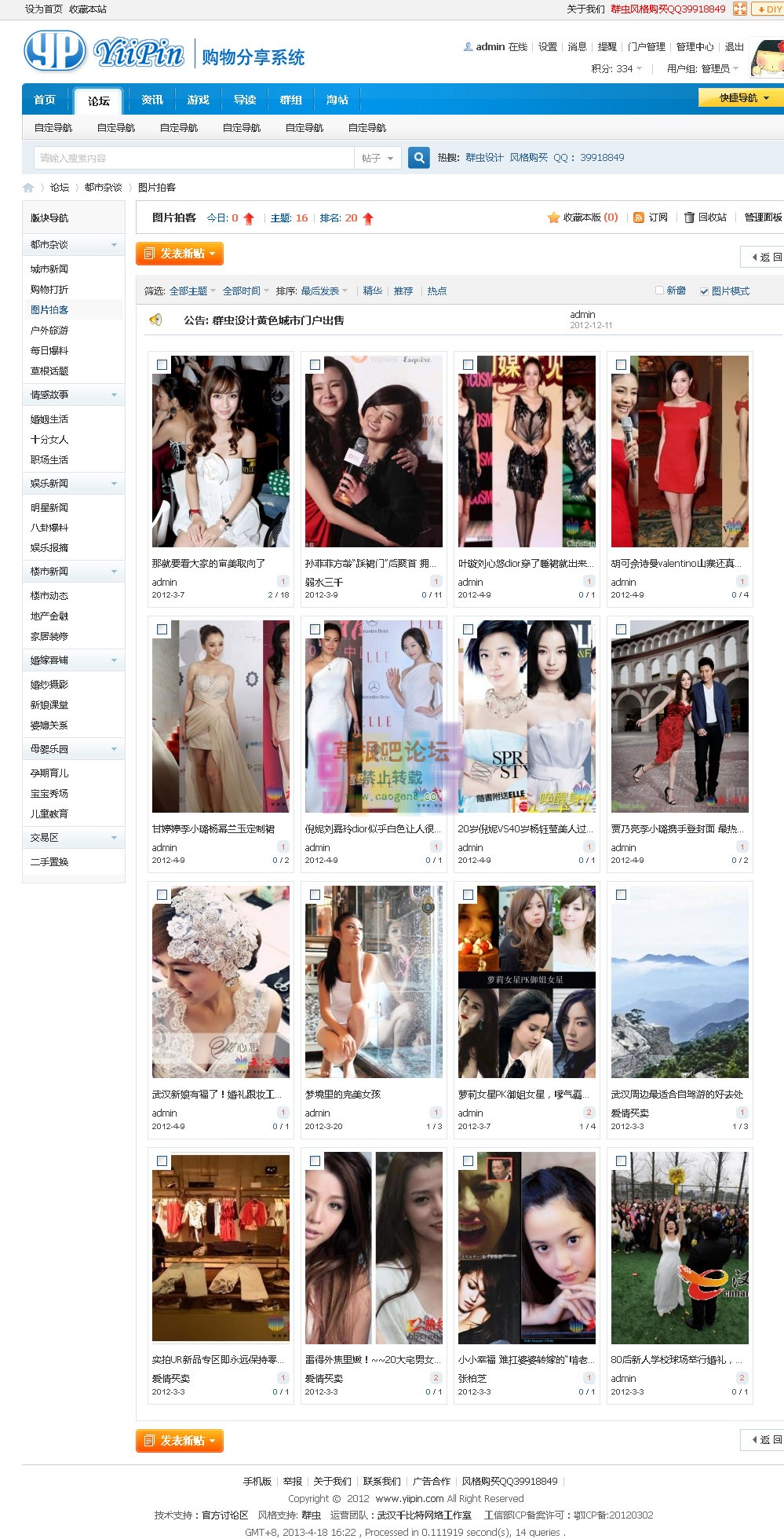Enable the 新窗 checkbox
This screenshot has height=1539, width=784.
pyautogui.click(x=659, y=291)
